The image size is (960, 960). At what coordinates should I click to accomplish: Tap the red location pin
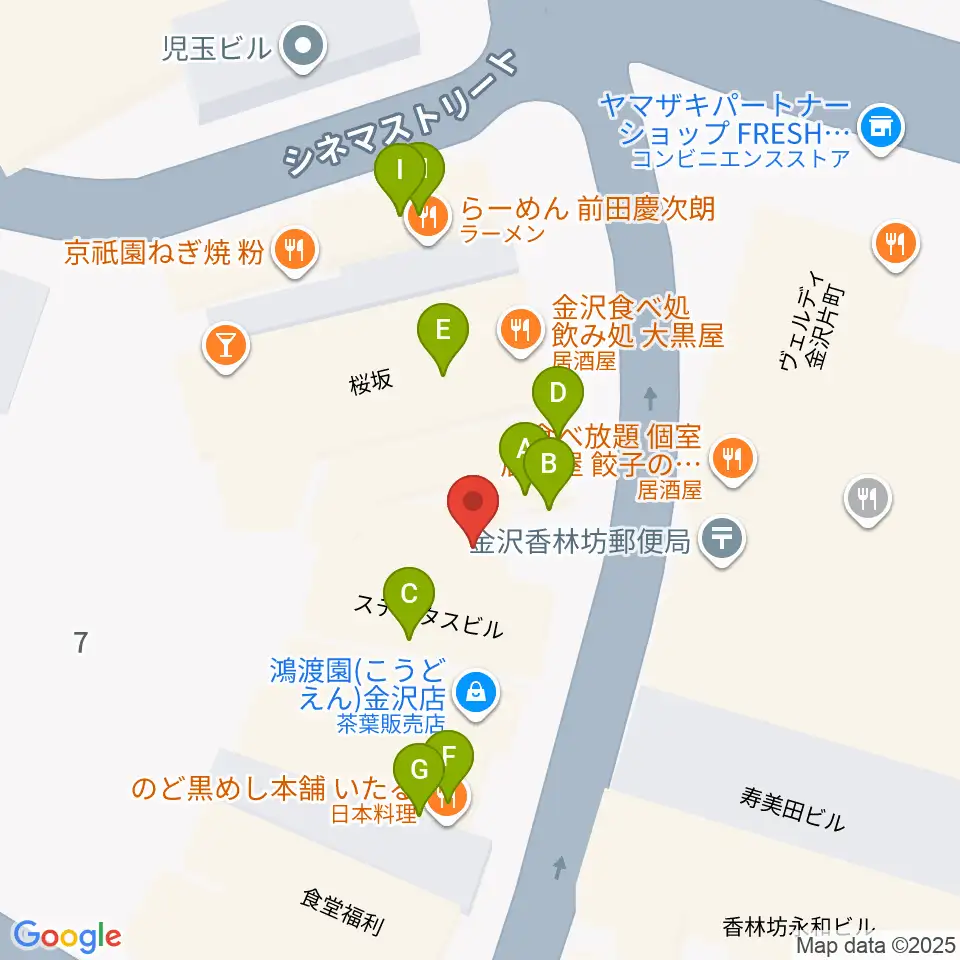(x=473, y=504)
